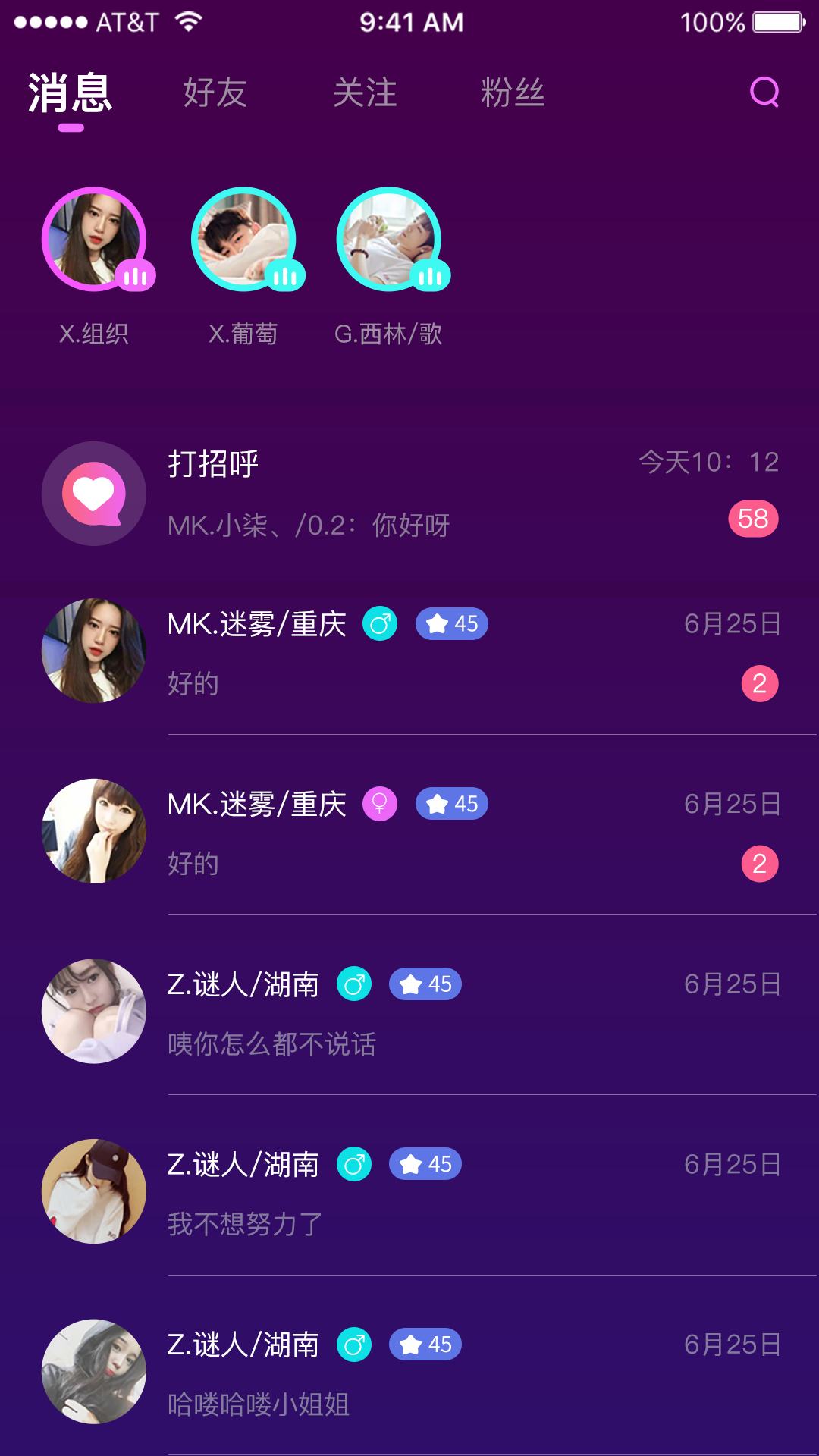
Task: Select the 消息 tab
Action: click(71, 93)
